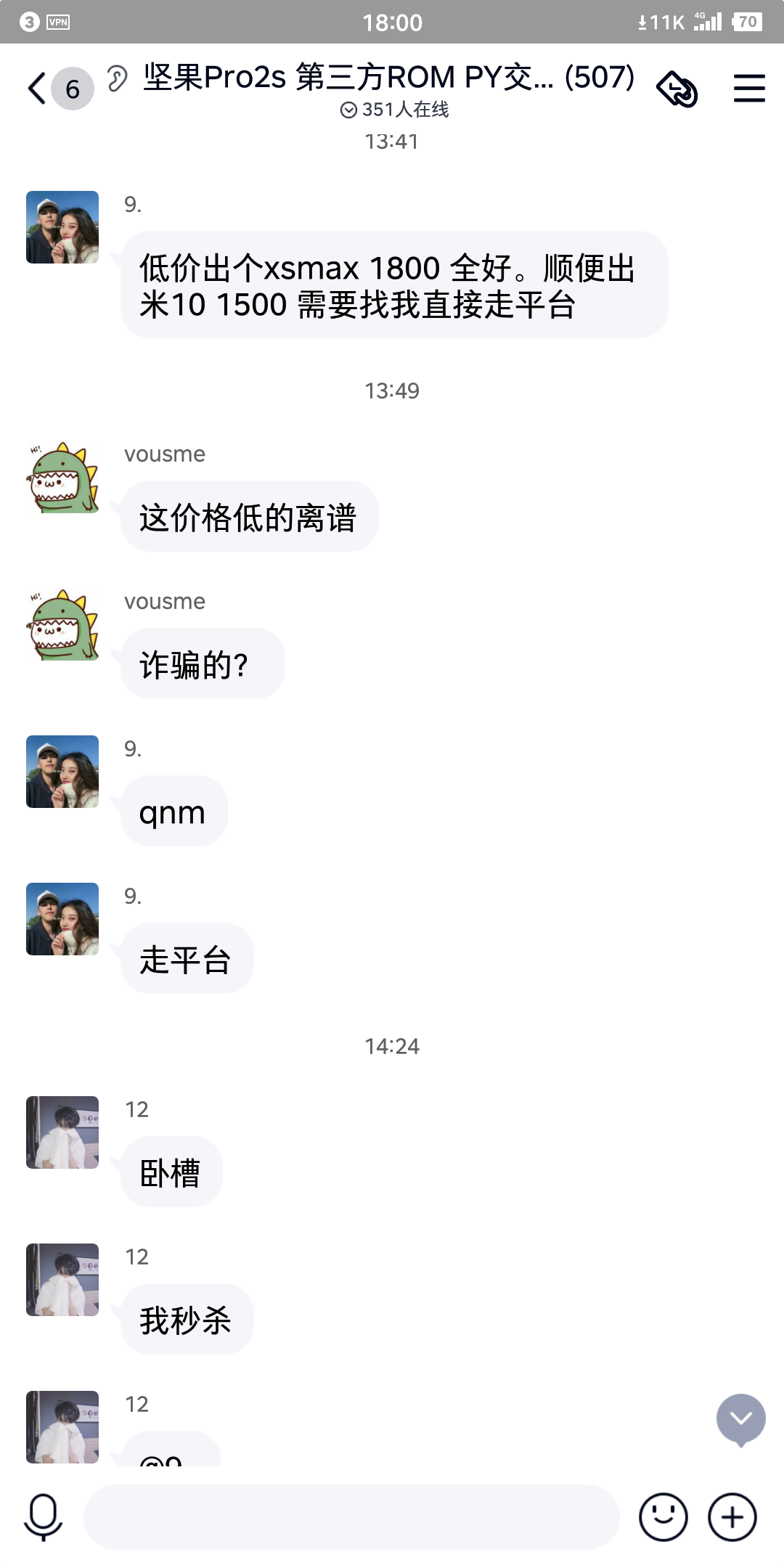This screenshot has width=784, height=1568.
Task: Open vousme's avatar beside 诈骗的?
Action: point(62,626)
